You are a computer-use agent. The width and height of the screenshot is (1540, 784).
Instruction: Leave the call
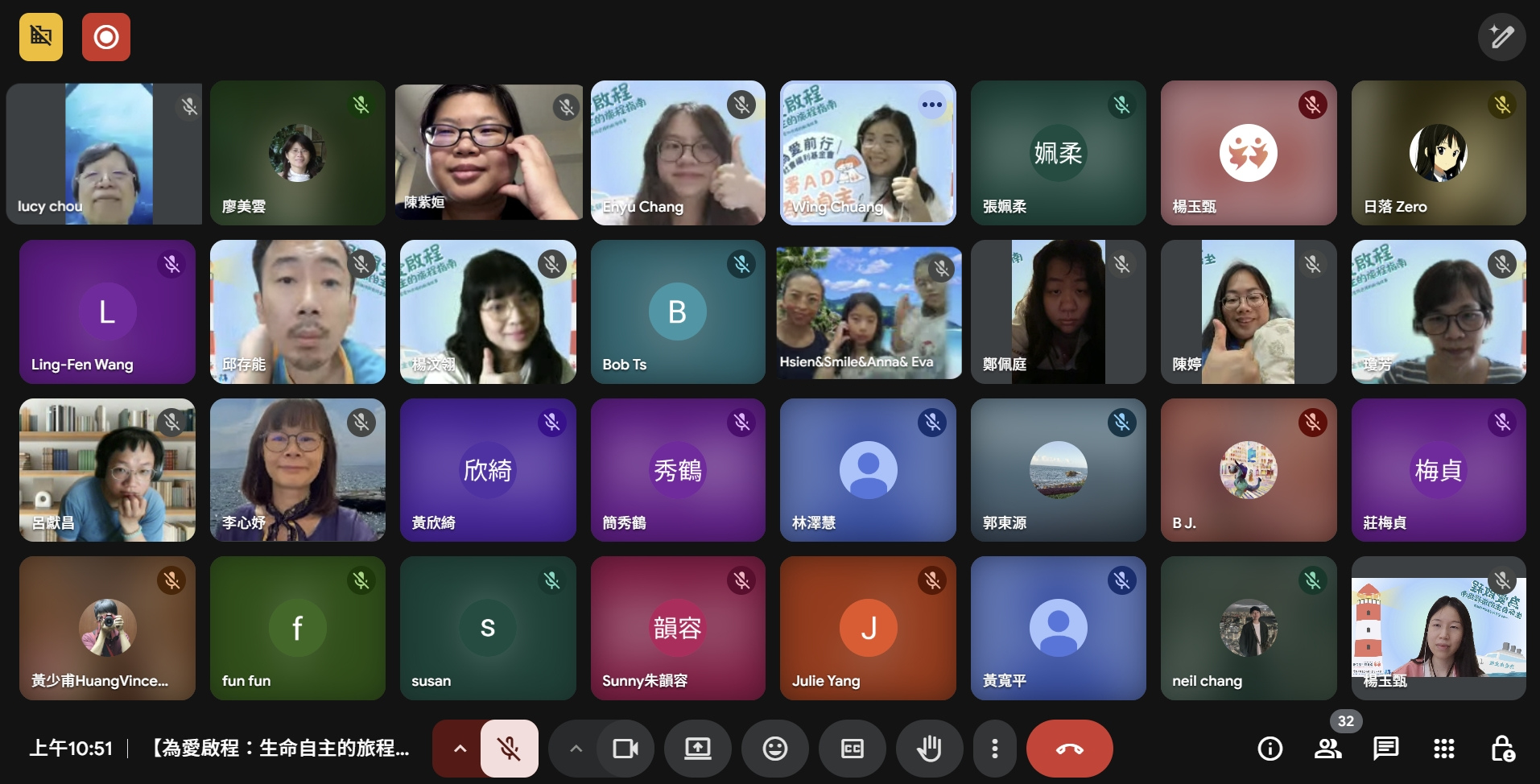pyautogui.click(x=1069, y=749)
